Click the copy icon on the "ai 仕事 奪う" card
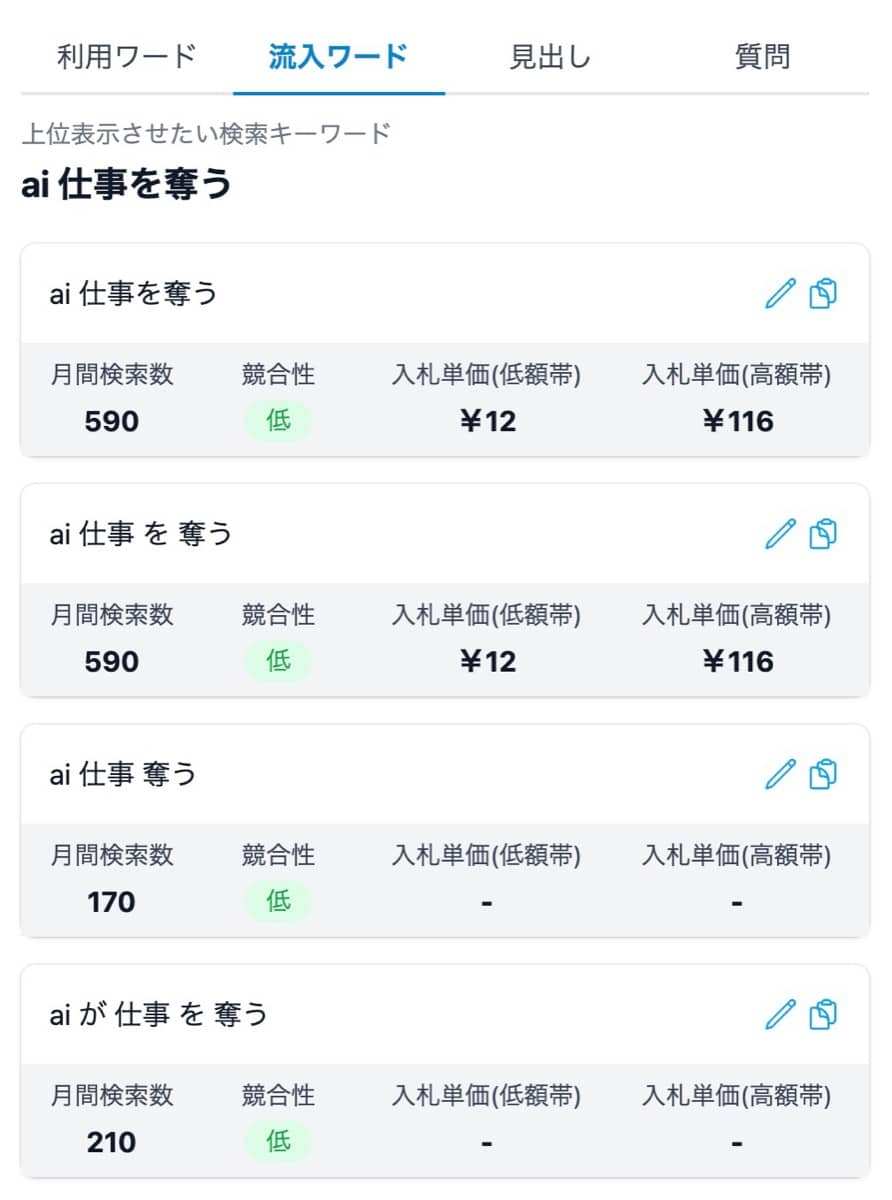 pos(821,773)
